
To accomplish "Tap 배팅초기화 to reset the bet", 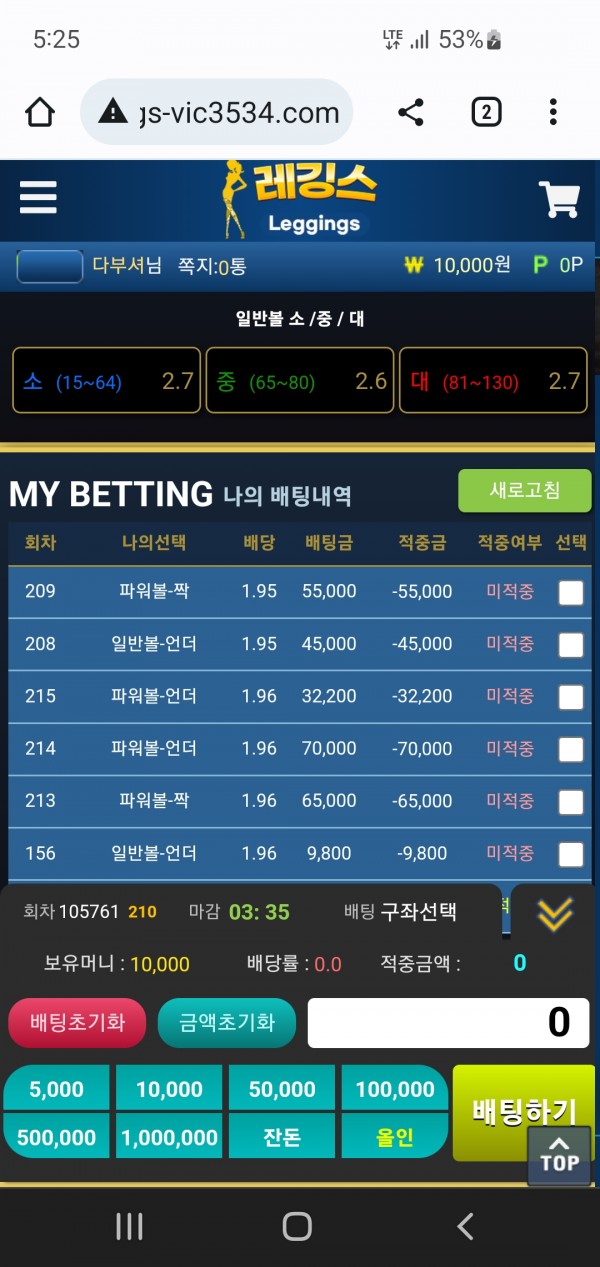I will pos(77,1023).
